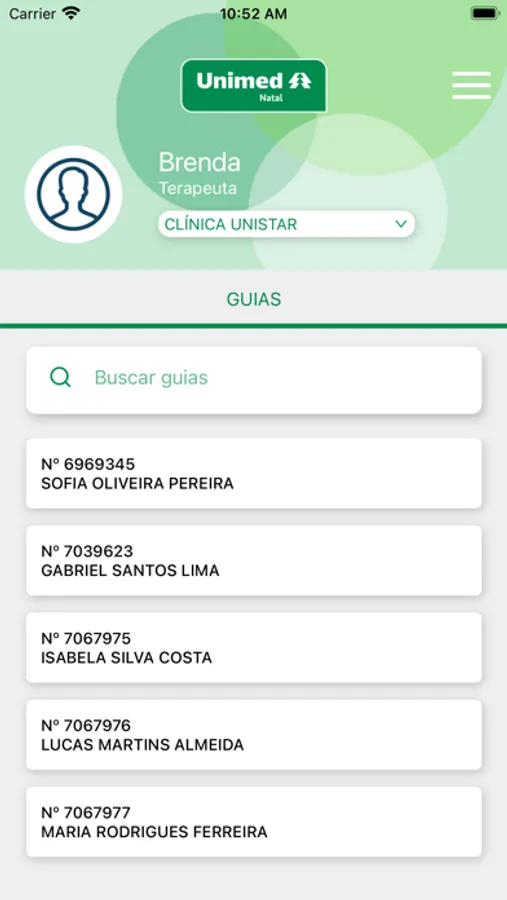This screenshot has width=507, height=900.
Task: Open Maria Rodrigues Ferreira's guia card
Action: [x=254, y=822]
